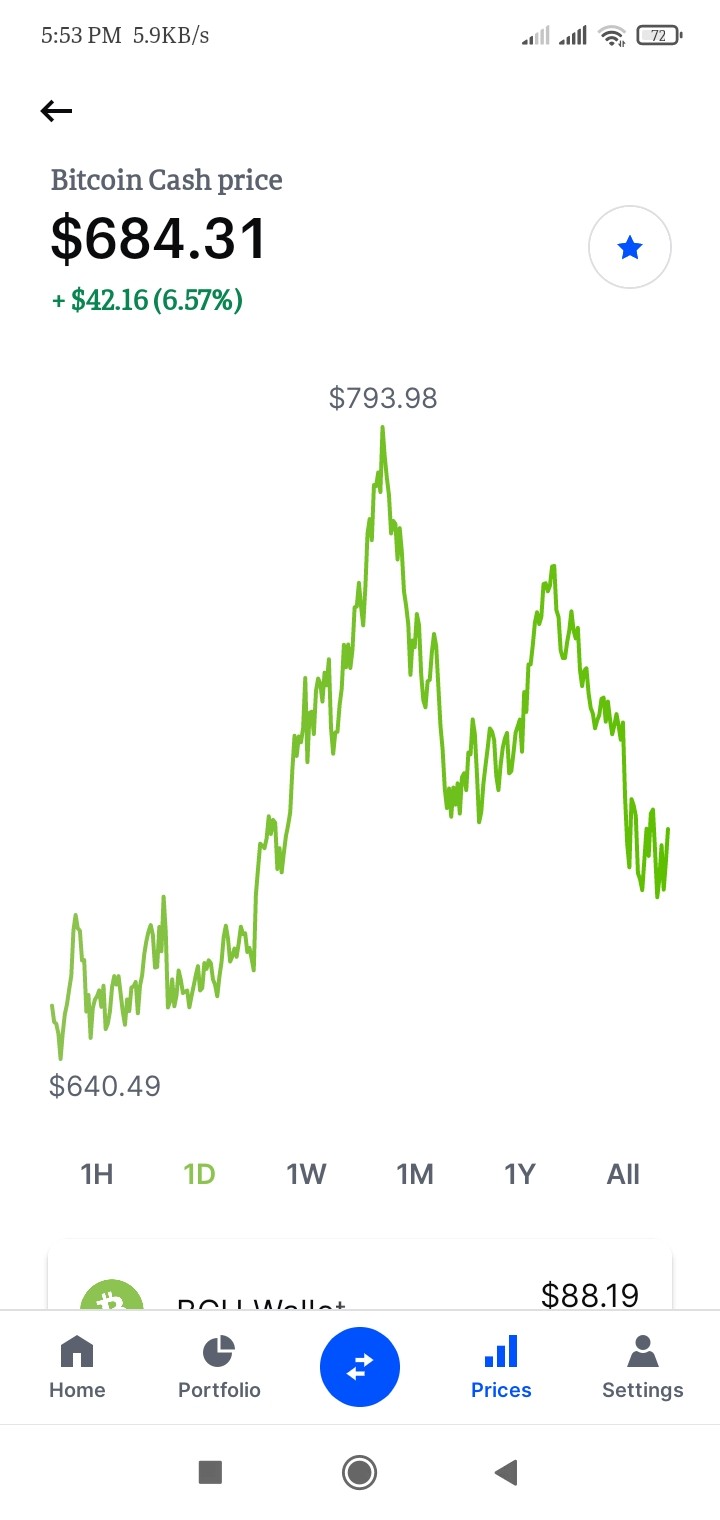The height and width of the screenshot is (1520, 720).
Task: Go back using the top-left arrow
Action: (x=57, y=111)
